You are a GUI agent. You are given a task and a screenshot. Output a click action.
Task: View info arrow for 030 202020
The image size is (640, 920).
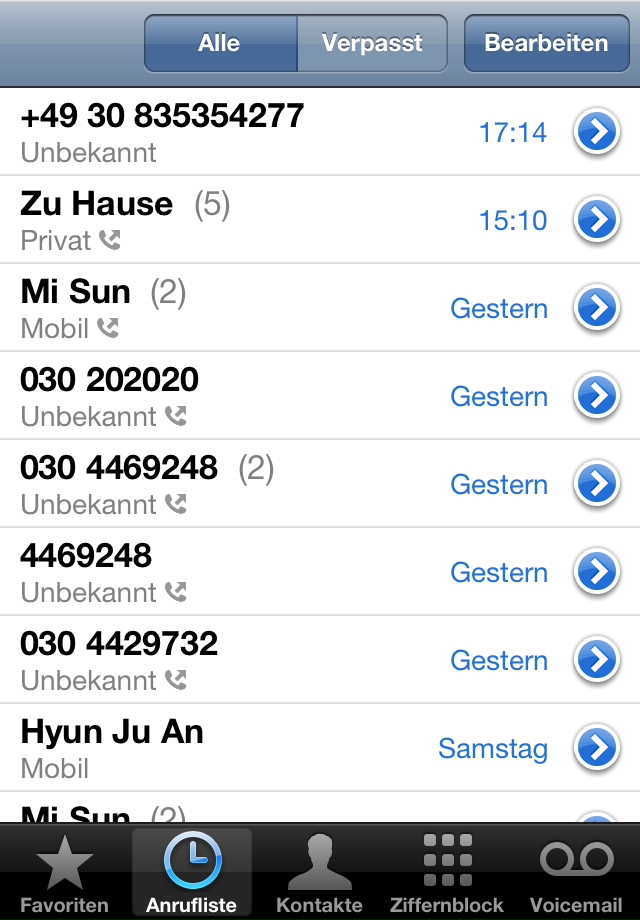[597, 396]
